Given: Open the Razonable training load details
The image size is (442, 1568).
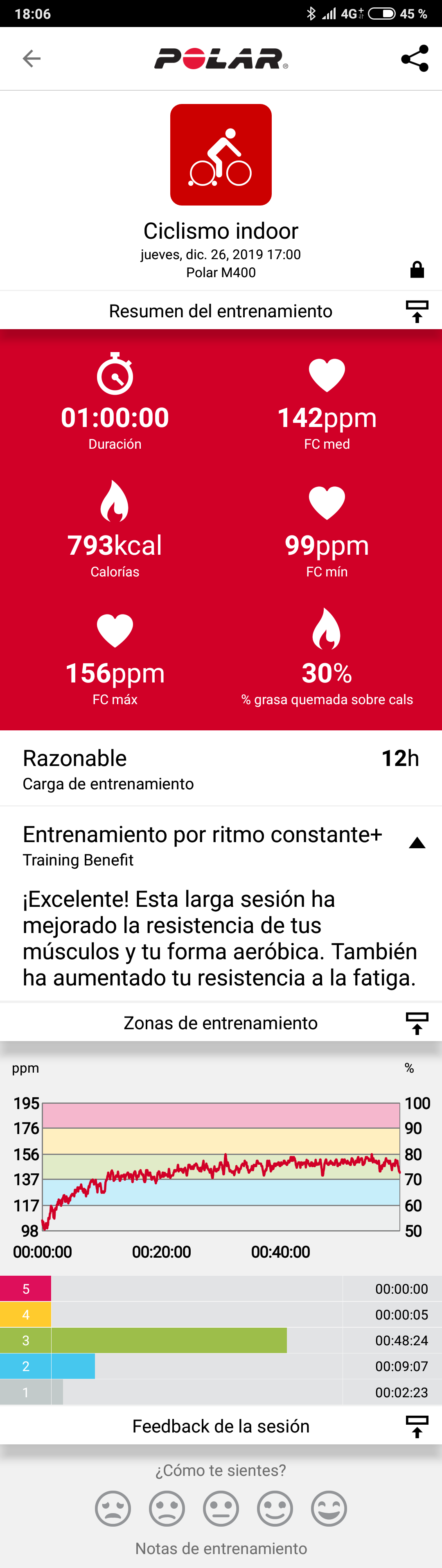Looking at the screenshot, I should point(221,769).
